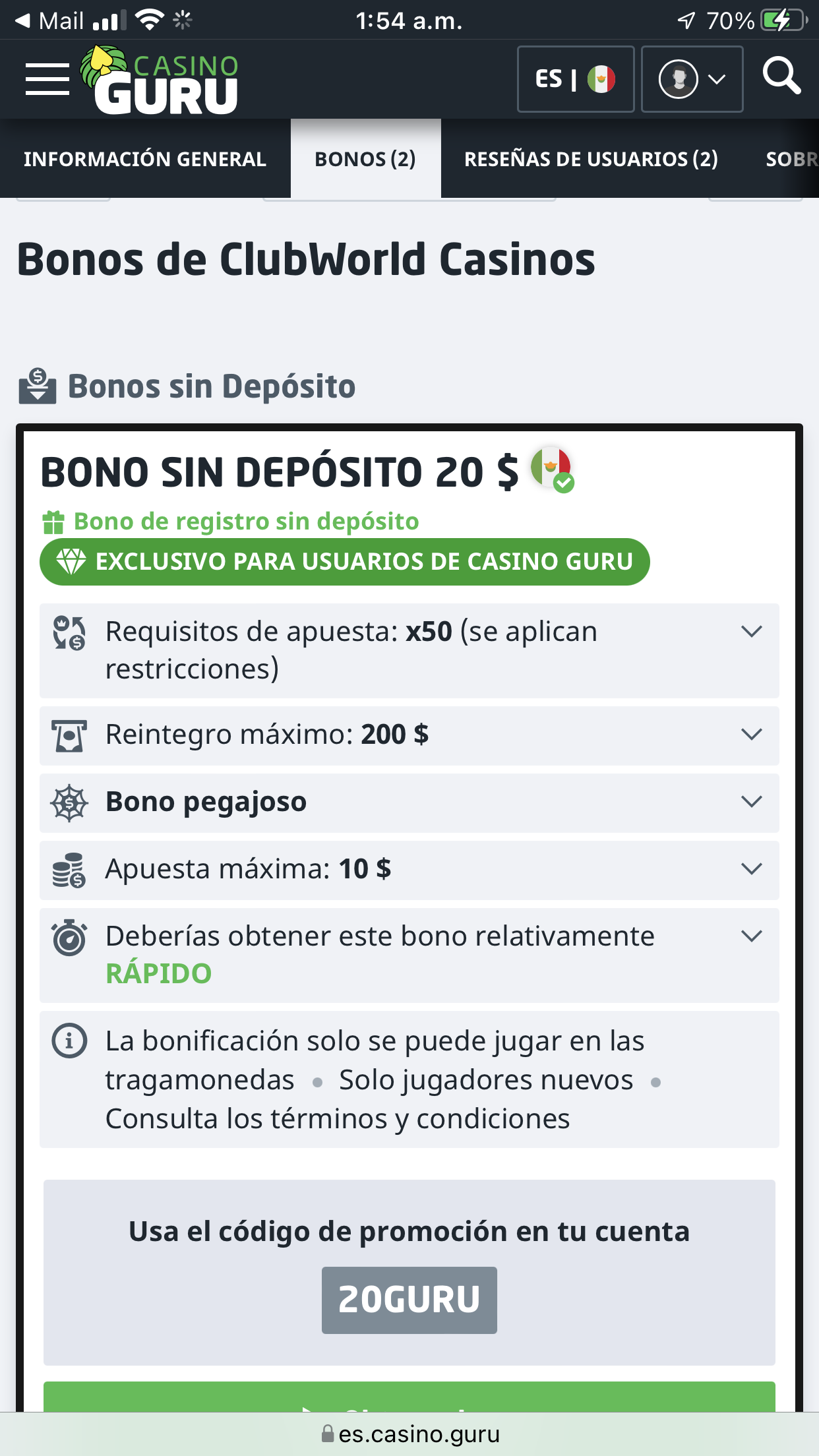Select the Bonos (2) tab
Viewport: 819px width, 1456px height.
(x=365, y=159)
